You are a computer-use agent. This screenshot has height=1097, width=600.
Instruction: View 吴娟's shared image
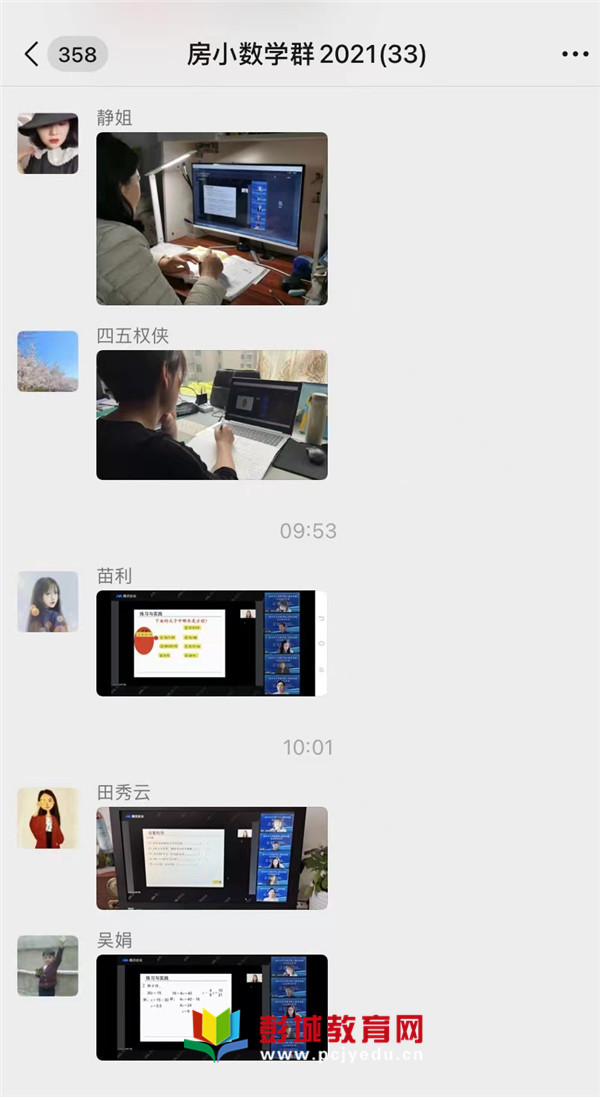coord(212,1007)
